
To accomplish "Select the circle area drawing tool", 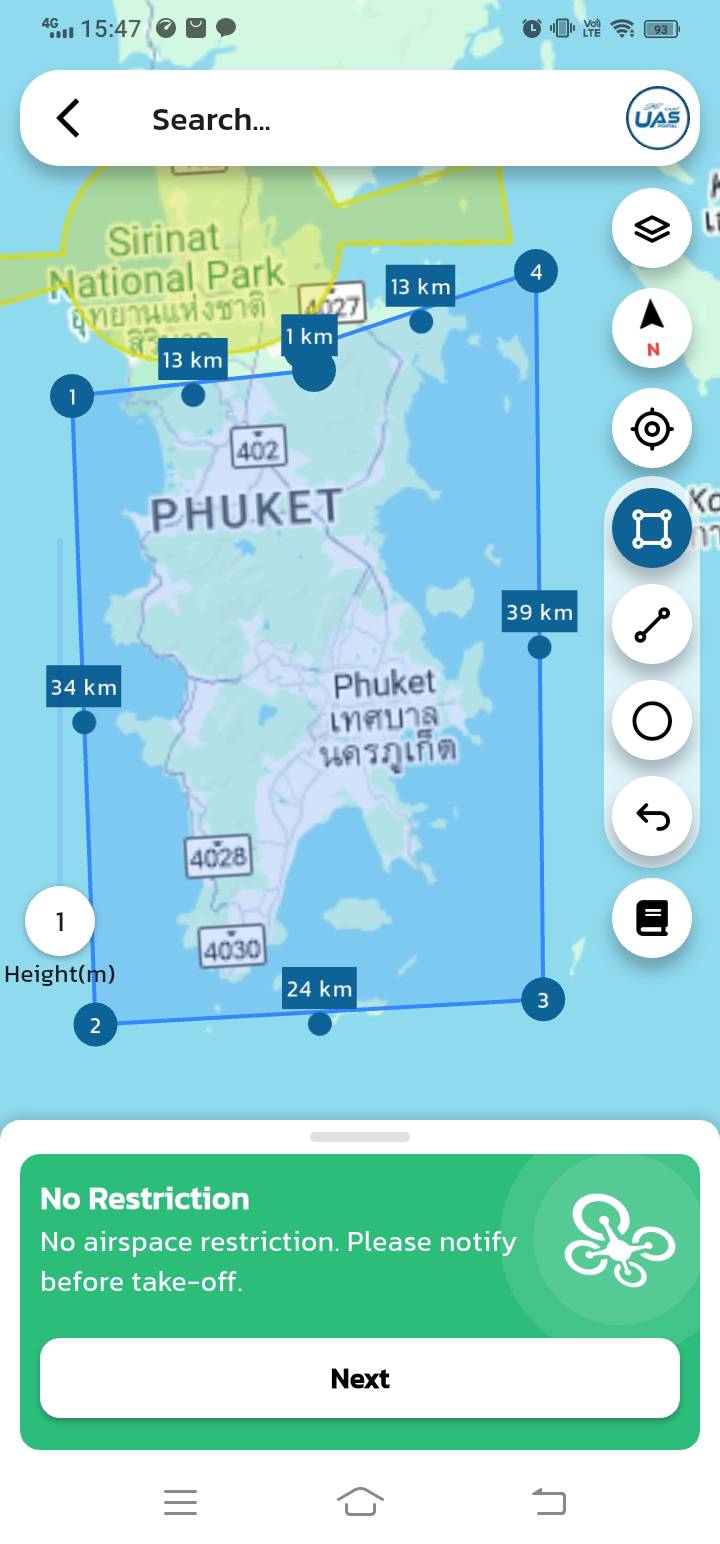I will (652, 721).
